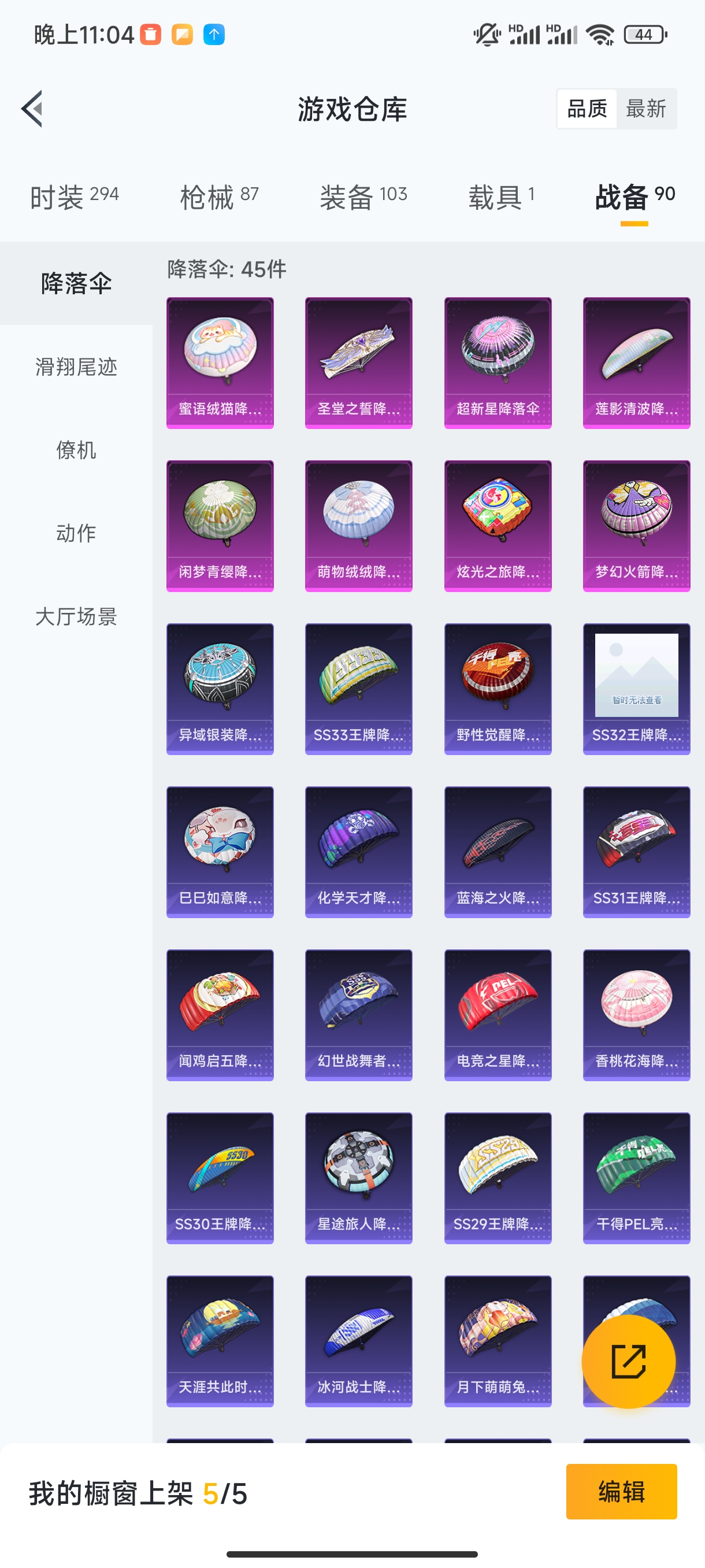Open the 超新星降落伞 item

498,363
